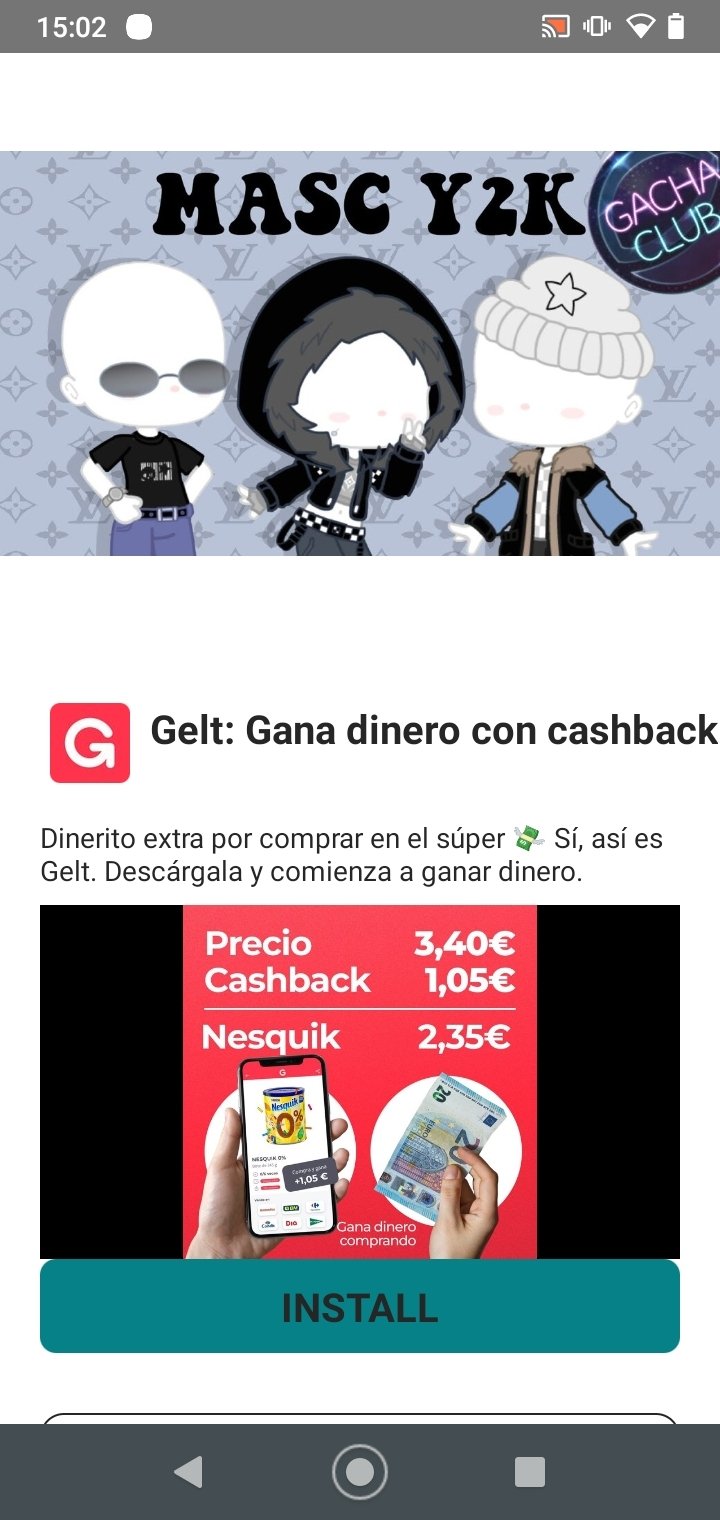Install the Gelt cashback app
The image size is (720, 1520).
360,1307
